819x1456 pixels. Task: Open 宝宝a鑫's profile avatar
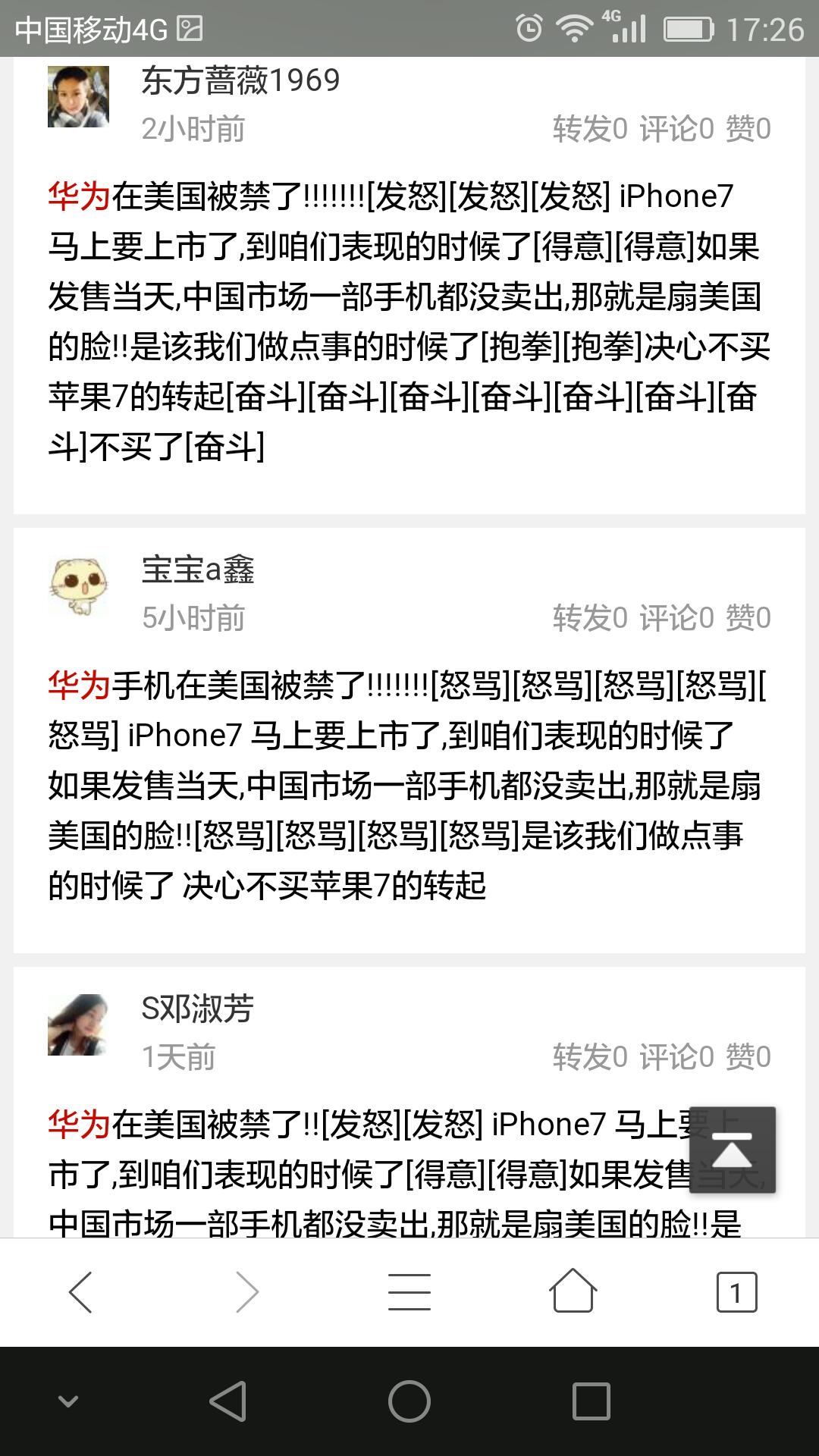coord(78,585)
